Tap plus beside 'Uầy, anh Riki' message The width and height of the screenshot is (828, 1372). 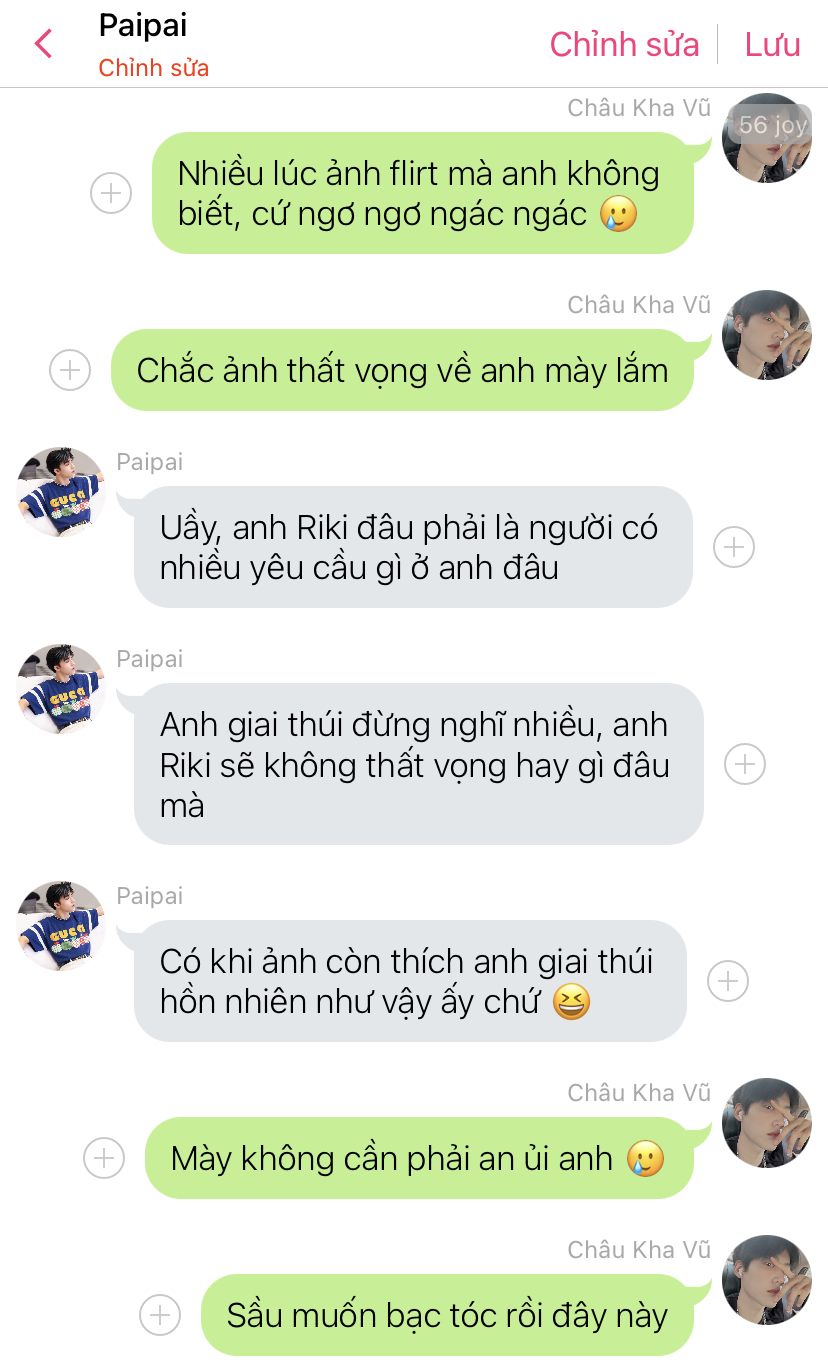734,547
